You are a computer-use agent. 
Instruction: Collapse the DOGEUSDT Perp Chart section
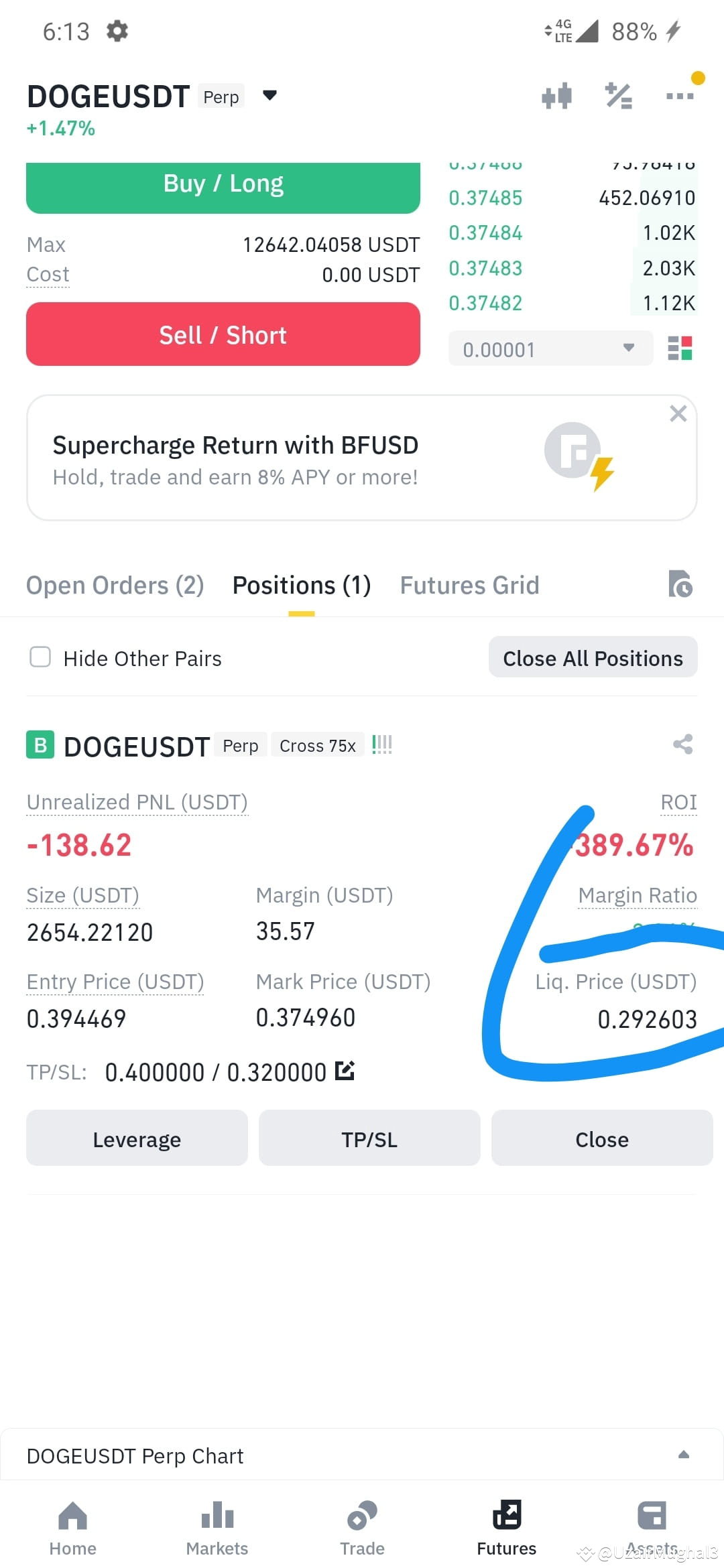(x=684, y=1454)
